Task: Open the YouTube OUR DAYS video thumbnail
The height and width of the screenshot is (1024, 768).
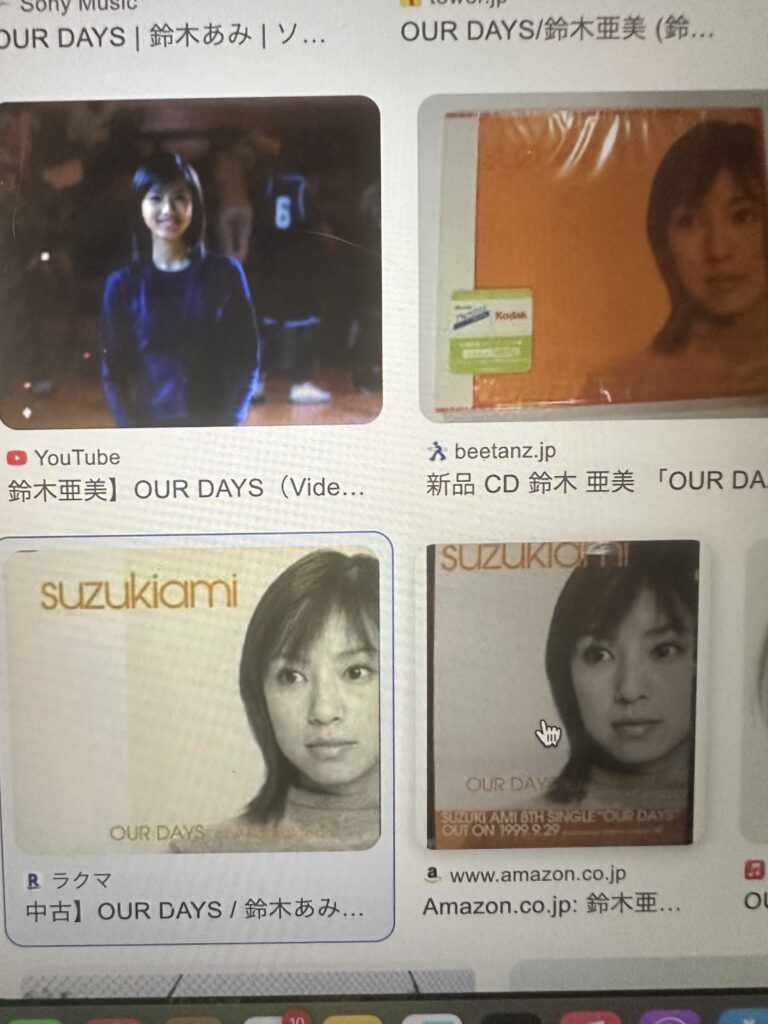Action: point(190,262)
